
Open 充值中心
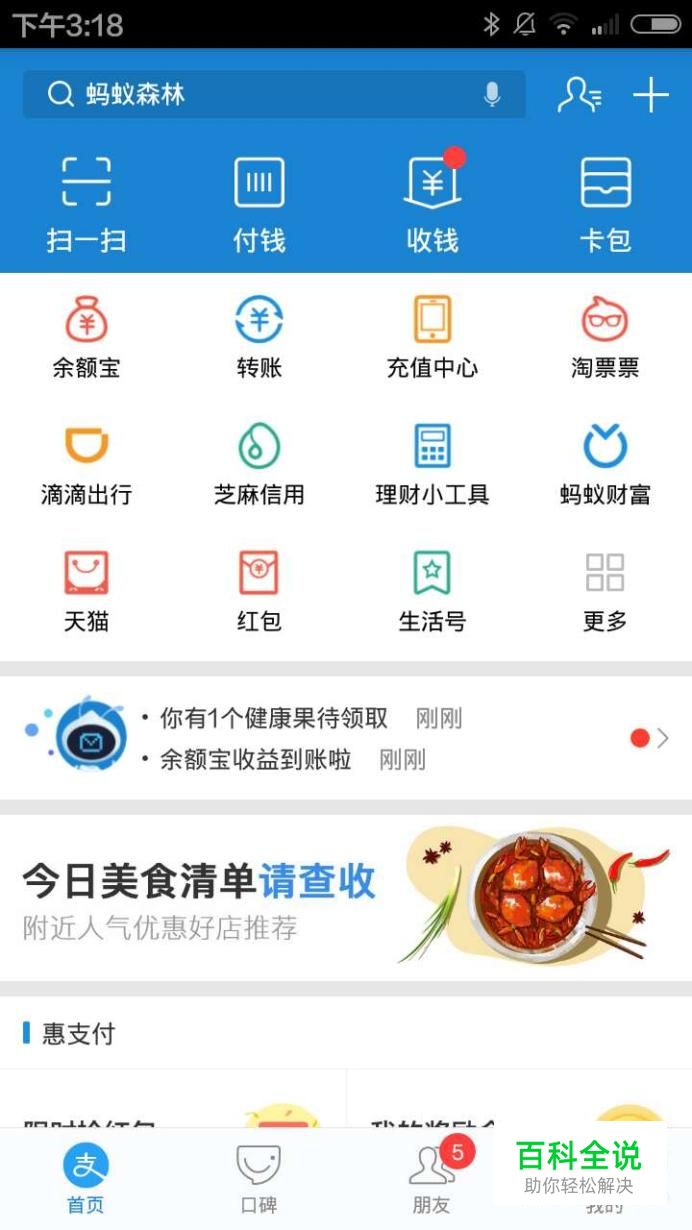pos(432,337)
